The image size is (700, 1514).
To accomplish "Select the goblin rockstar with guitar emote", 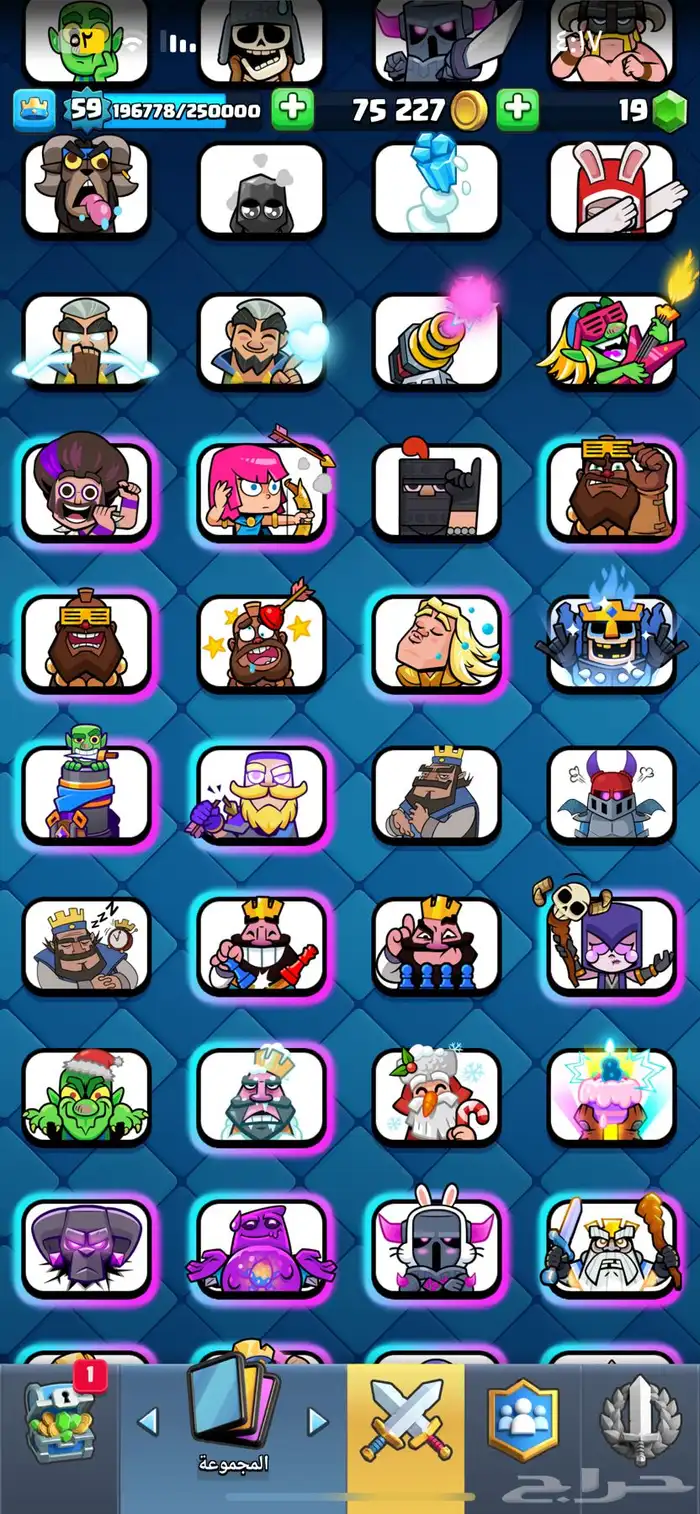I will [611, 341].
